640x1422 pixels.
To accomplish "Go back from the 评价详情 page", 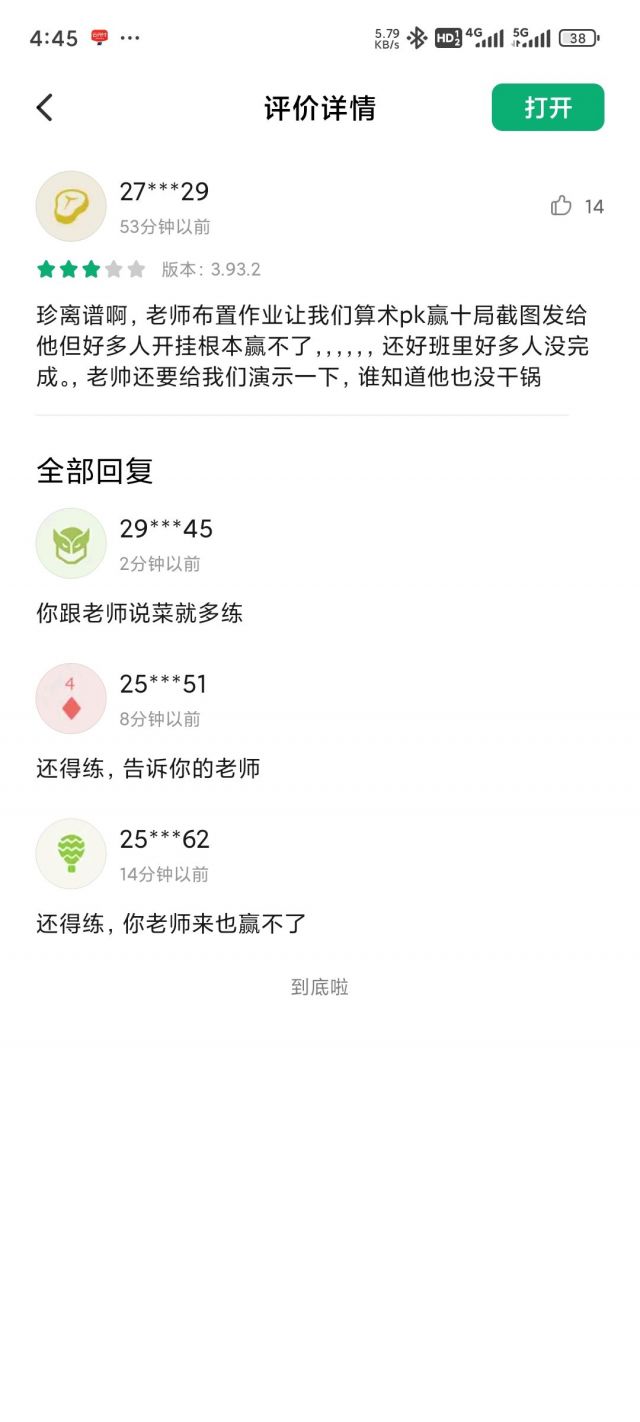I will tap(45, 108).
